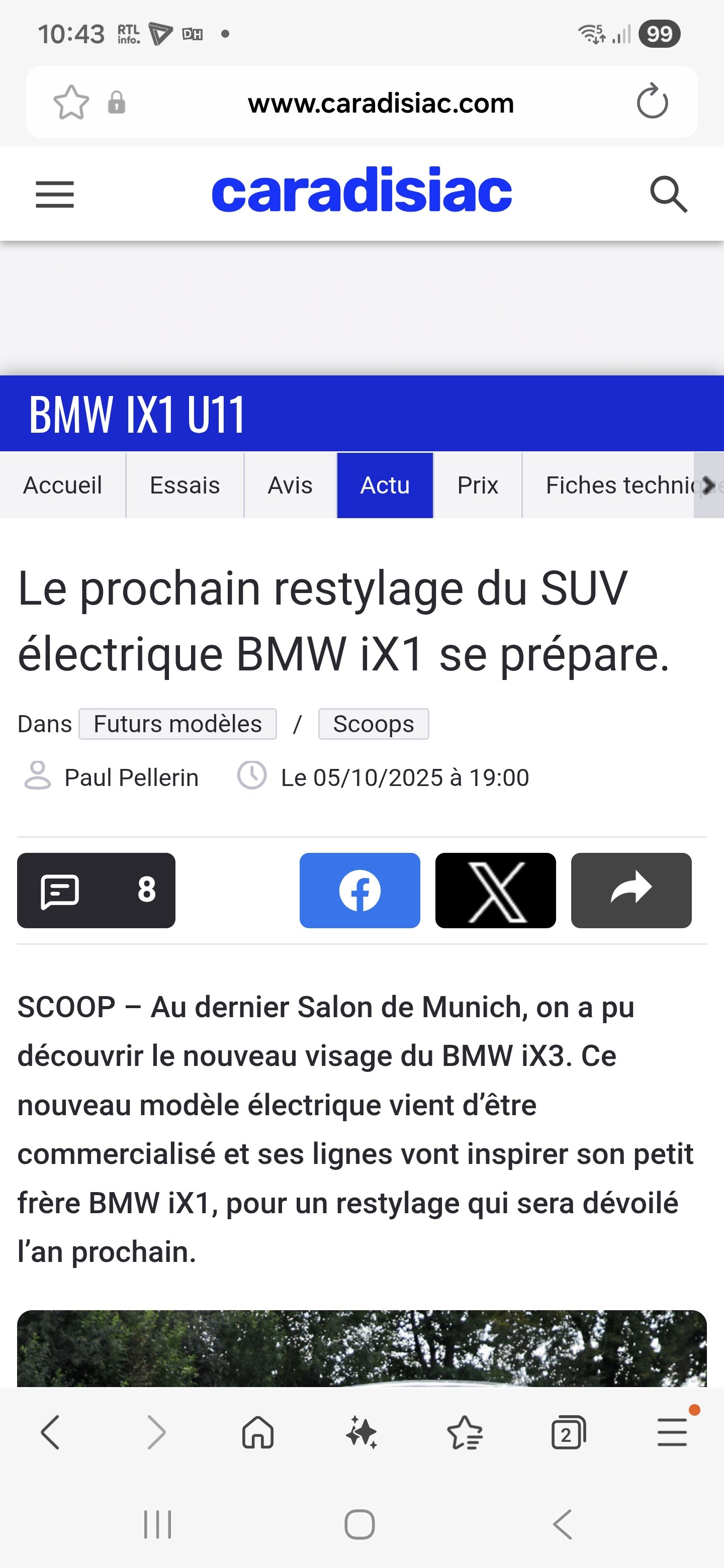The height and width of the screenshot is (1568, 724).
Task: Open the Scoops category
Action: (373, 724)
